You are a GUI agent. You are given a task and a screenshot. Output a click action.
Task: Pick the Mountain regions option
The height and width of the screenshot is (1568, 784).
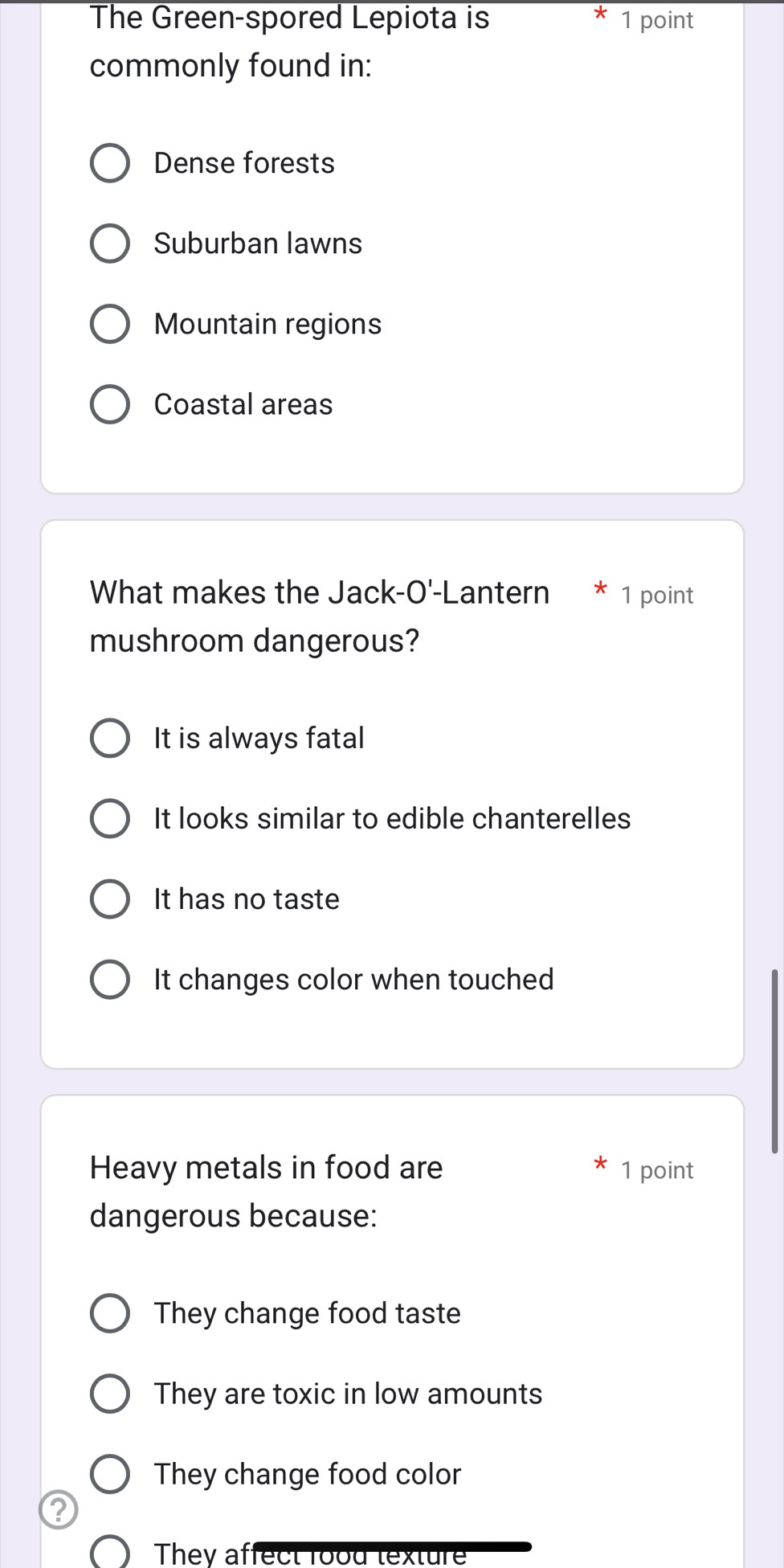[110, 325]
